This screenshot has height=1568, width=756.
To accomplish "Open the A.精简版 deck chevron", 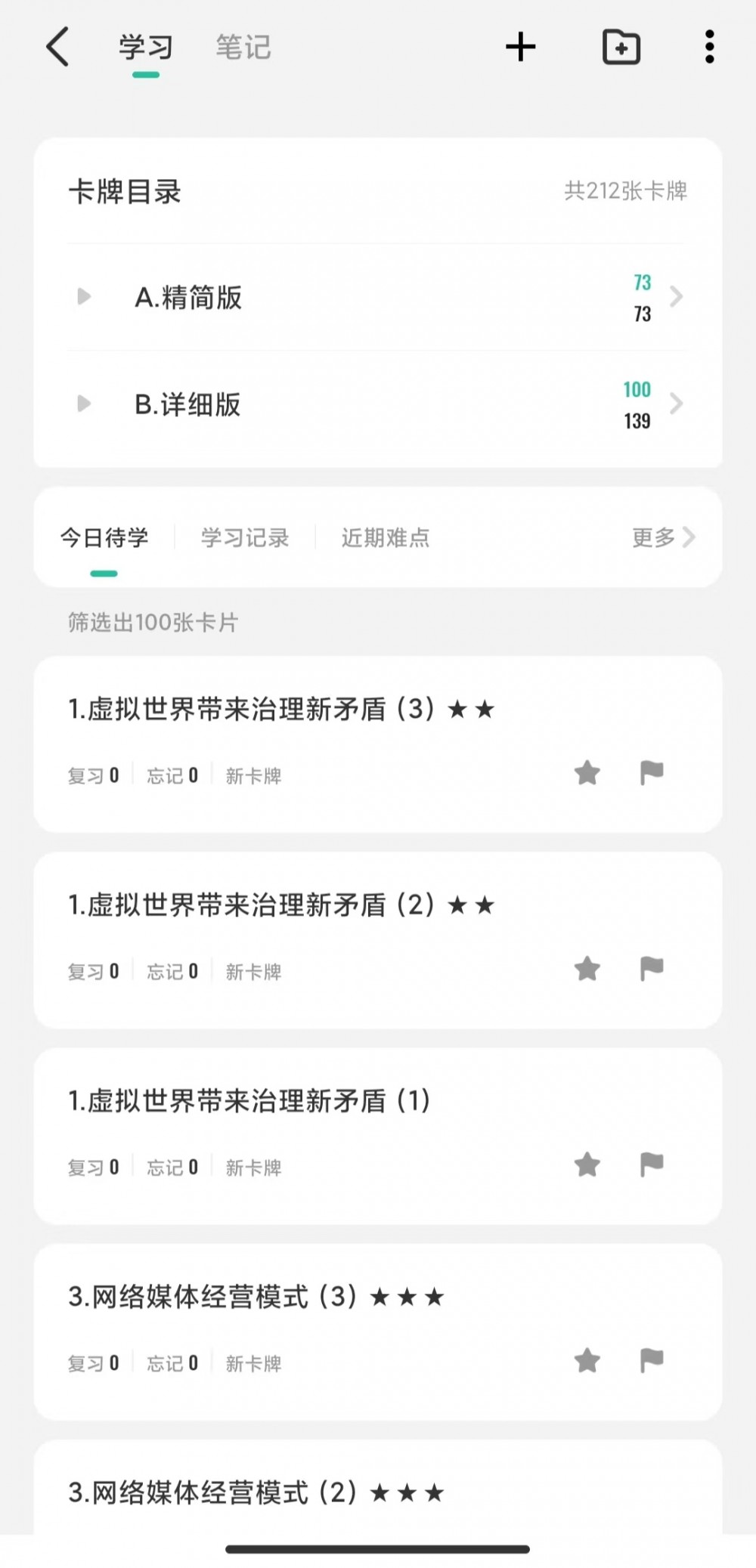I will pyautogui.click(x=677, y=296).
